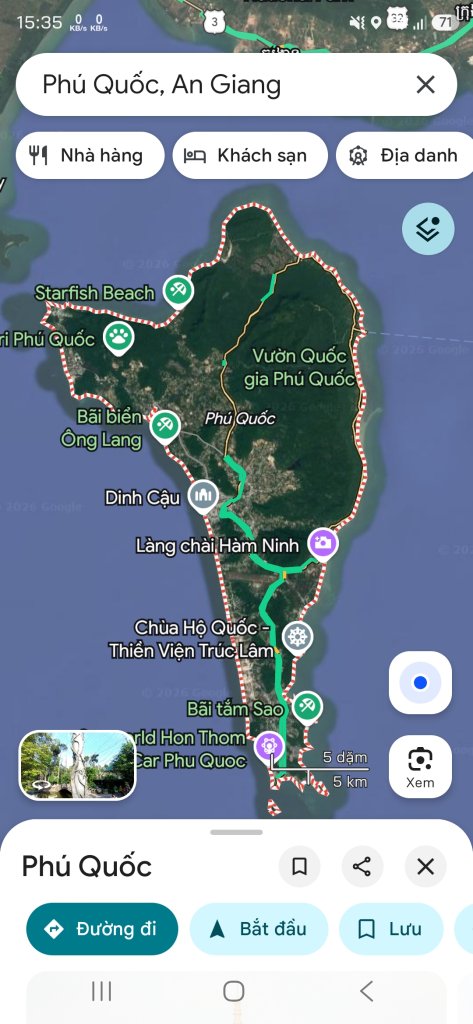Get directions with Đường đi
This screenshot has height=1024, width=473.
coord(102,929)
